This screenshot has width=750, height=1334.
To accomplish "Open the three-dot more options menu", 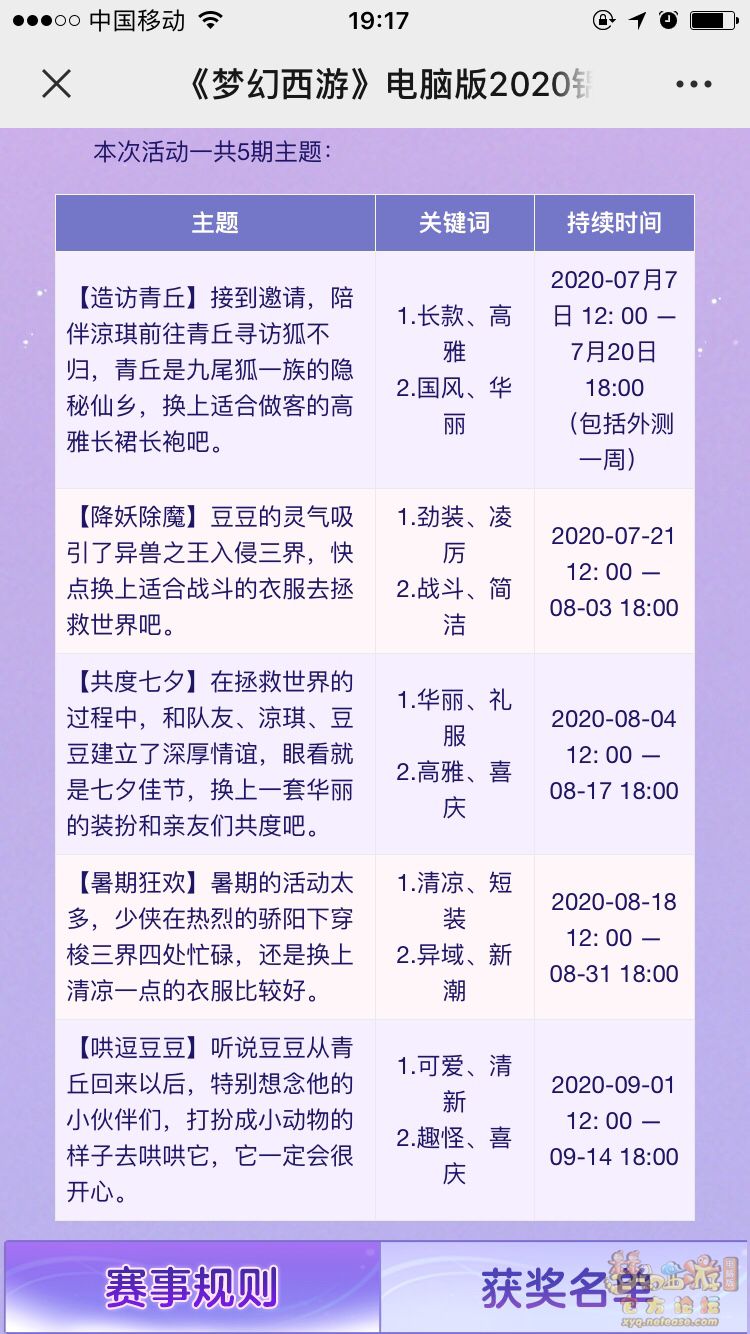I will coord(694,85).
